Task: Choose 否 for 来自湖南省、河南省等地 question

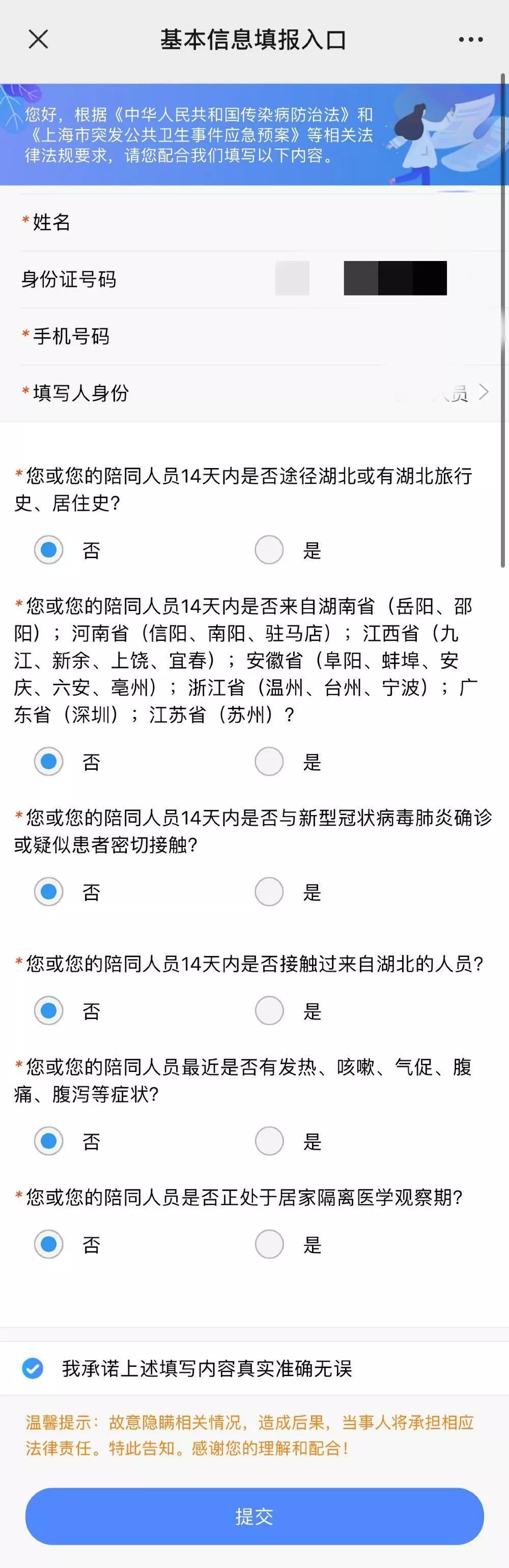Action: (49, 761)
